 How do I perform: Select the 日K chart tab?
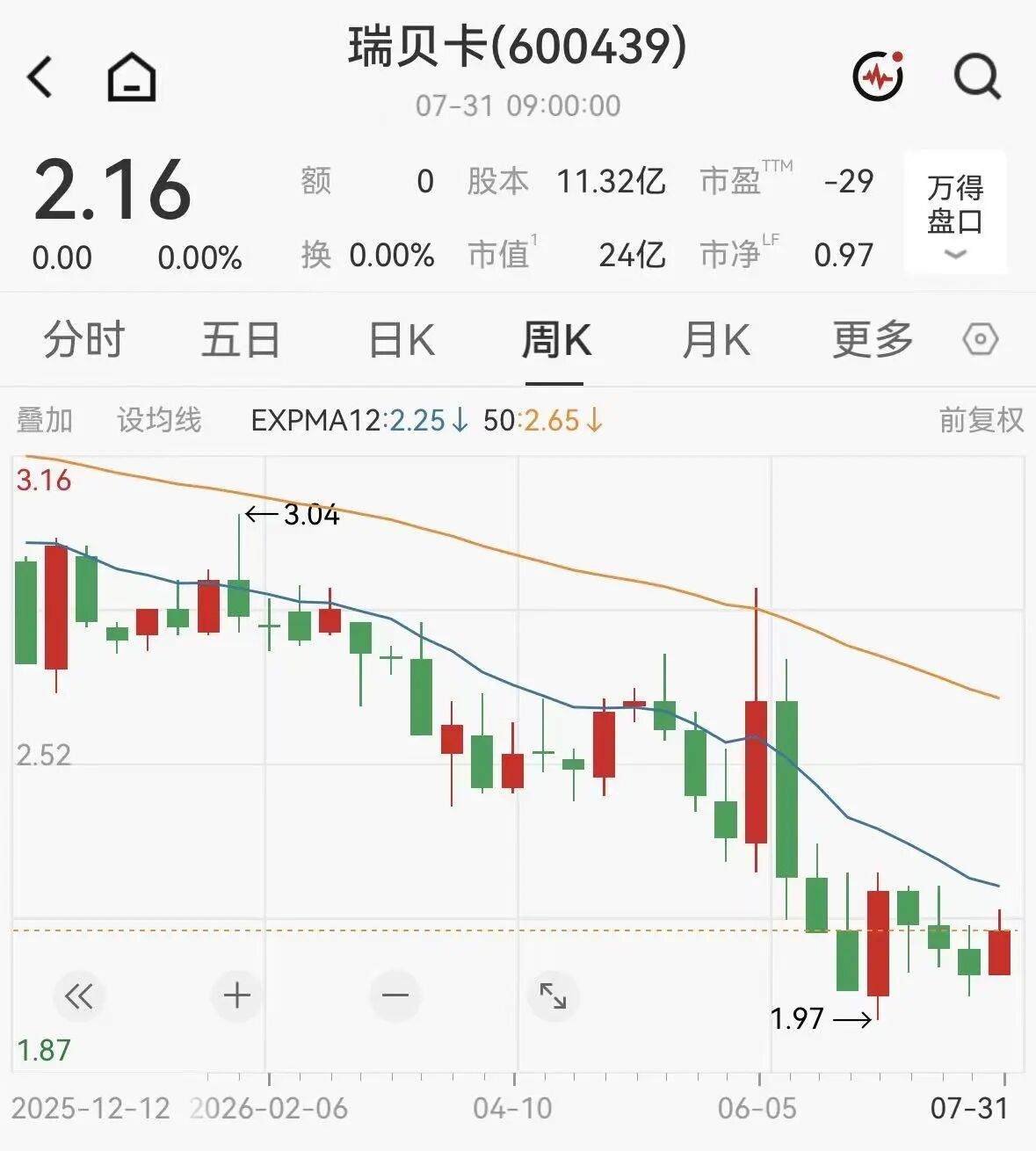402,339
